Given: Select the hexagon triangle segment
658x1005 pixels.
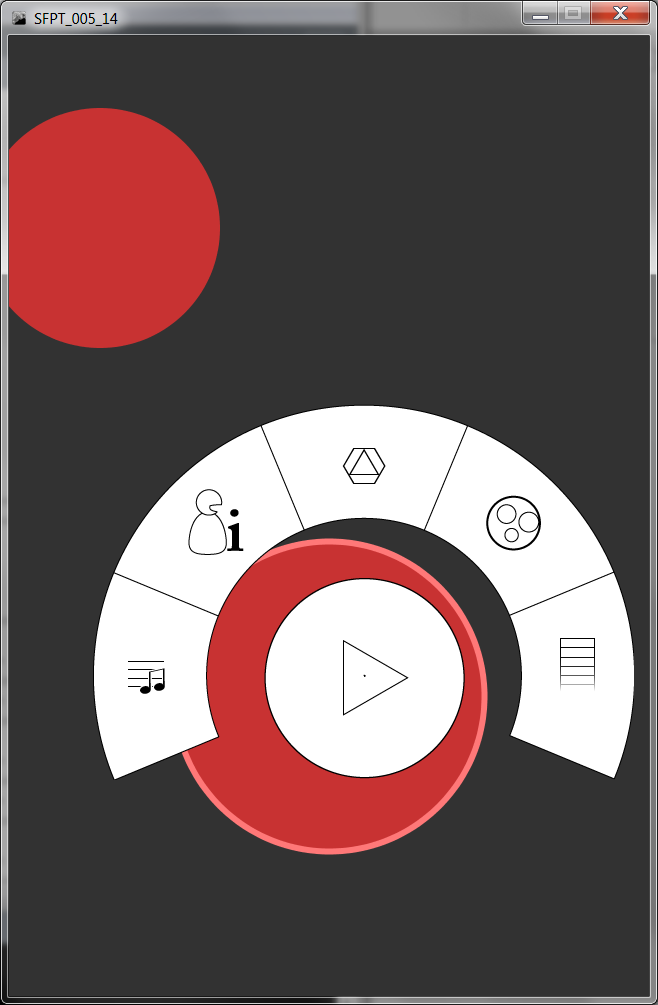Looking at the screenshot, I should pyautogui.click(x=364, y=466).
